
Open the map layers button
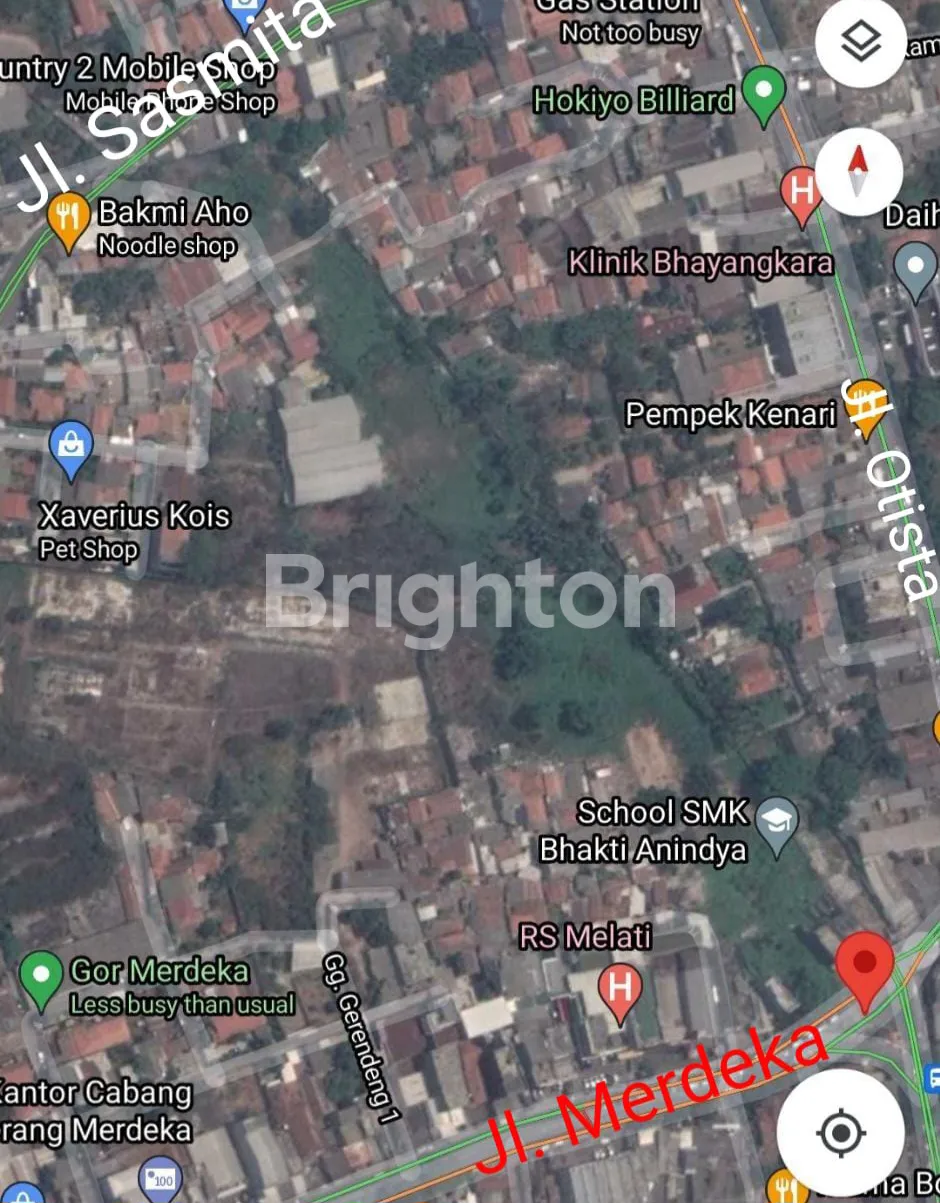click(860, 42)
